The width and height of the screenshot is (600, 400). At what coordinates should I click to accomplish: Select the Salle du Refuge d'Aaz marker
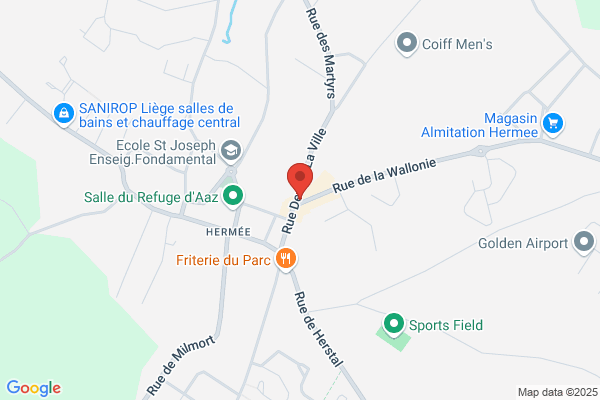[x=233, y=196]
